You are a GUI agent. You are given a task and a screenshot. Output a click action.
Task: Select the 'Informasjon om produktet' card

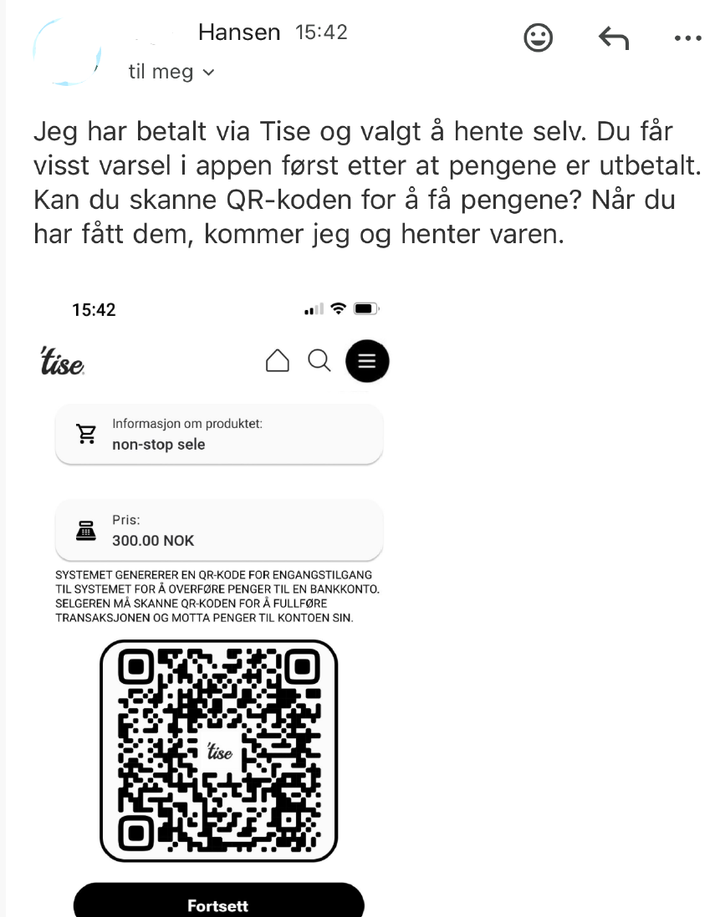tap(218, 434)
